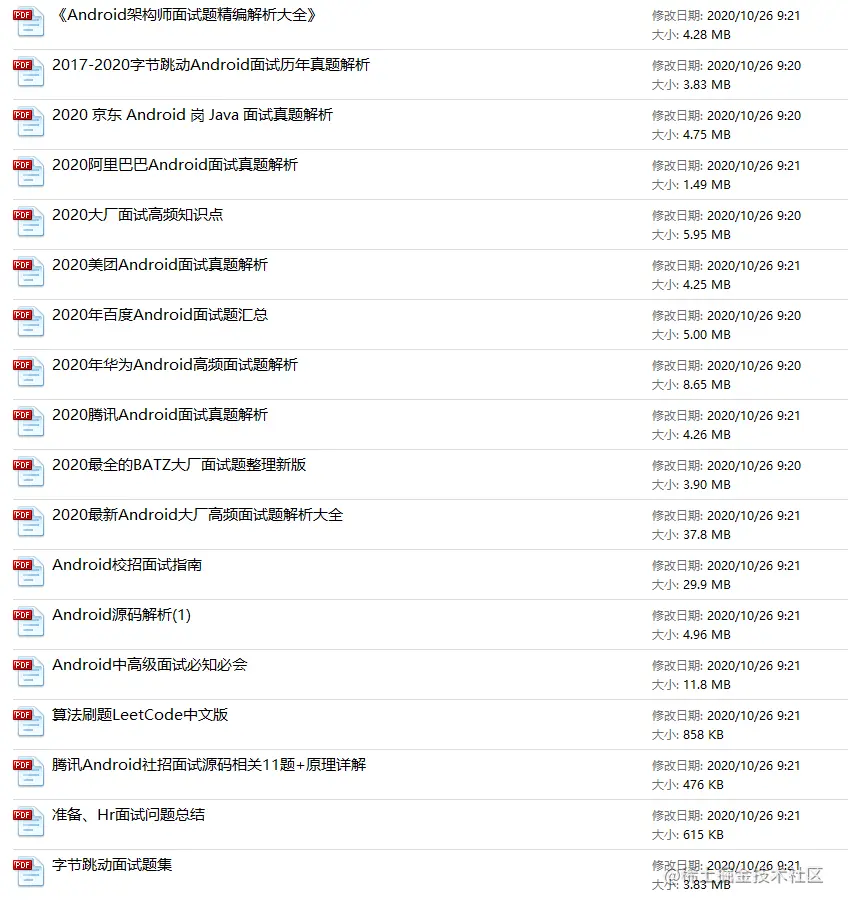Select 2020年华为Android高频面试题解析

click(x=175, y=365)
